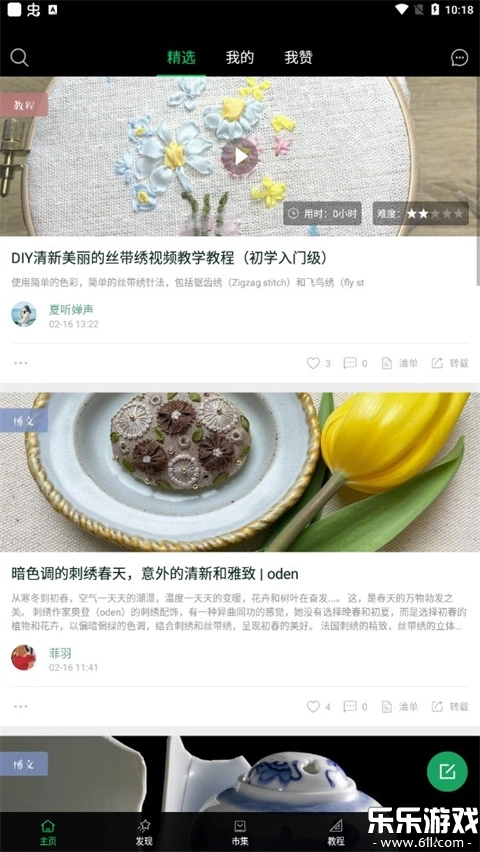Image resolution: width=480 pixels, height=852 pixels.
Task: Open the DIY清新美丽的丝带绣 tutorial post
Action: coord(170,258)
